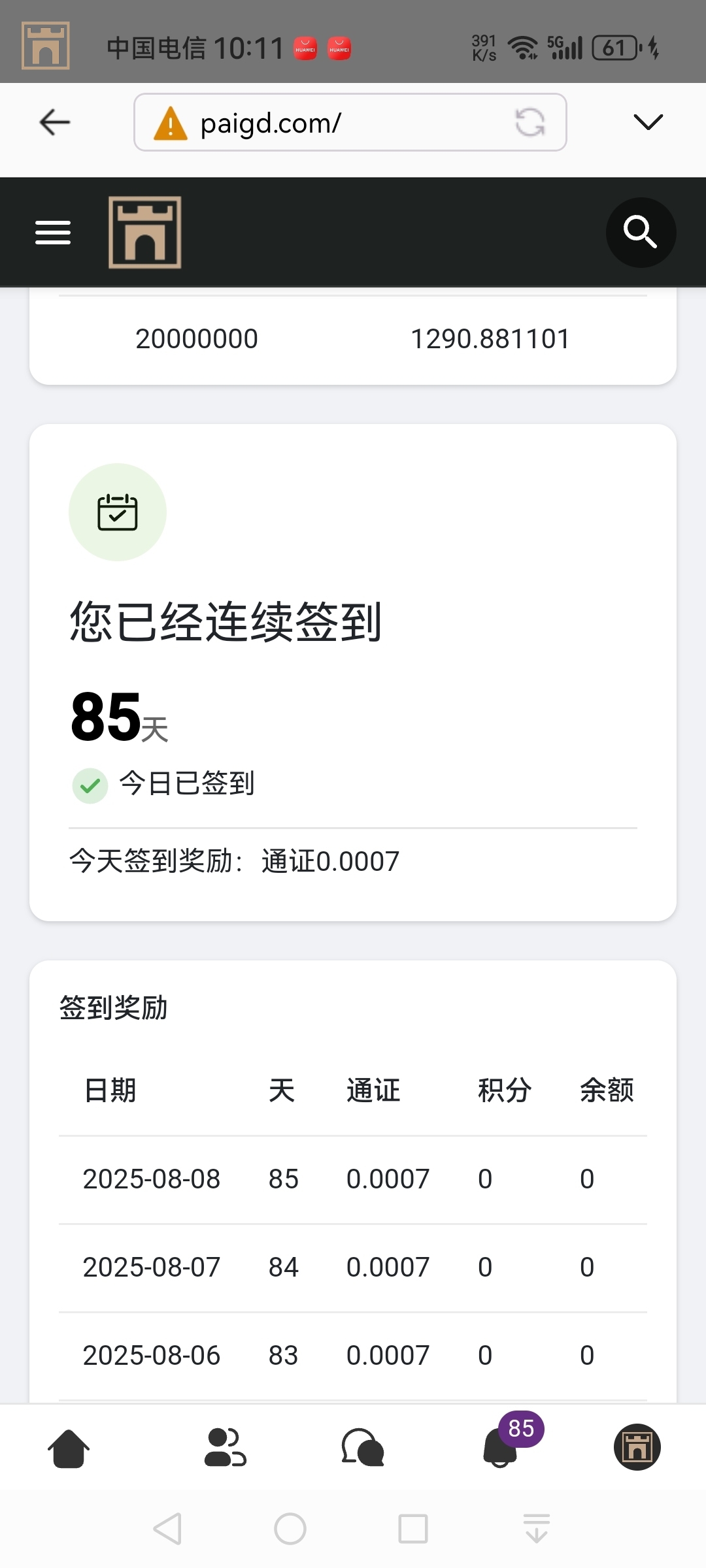Open the site search
706x1568 pixels.
pos(640,233)
